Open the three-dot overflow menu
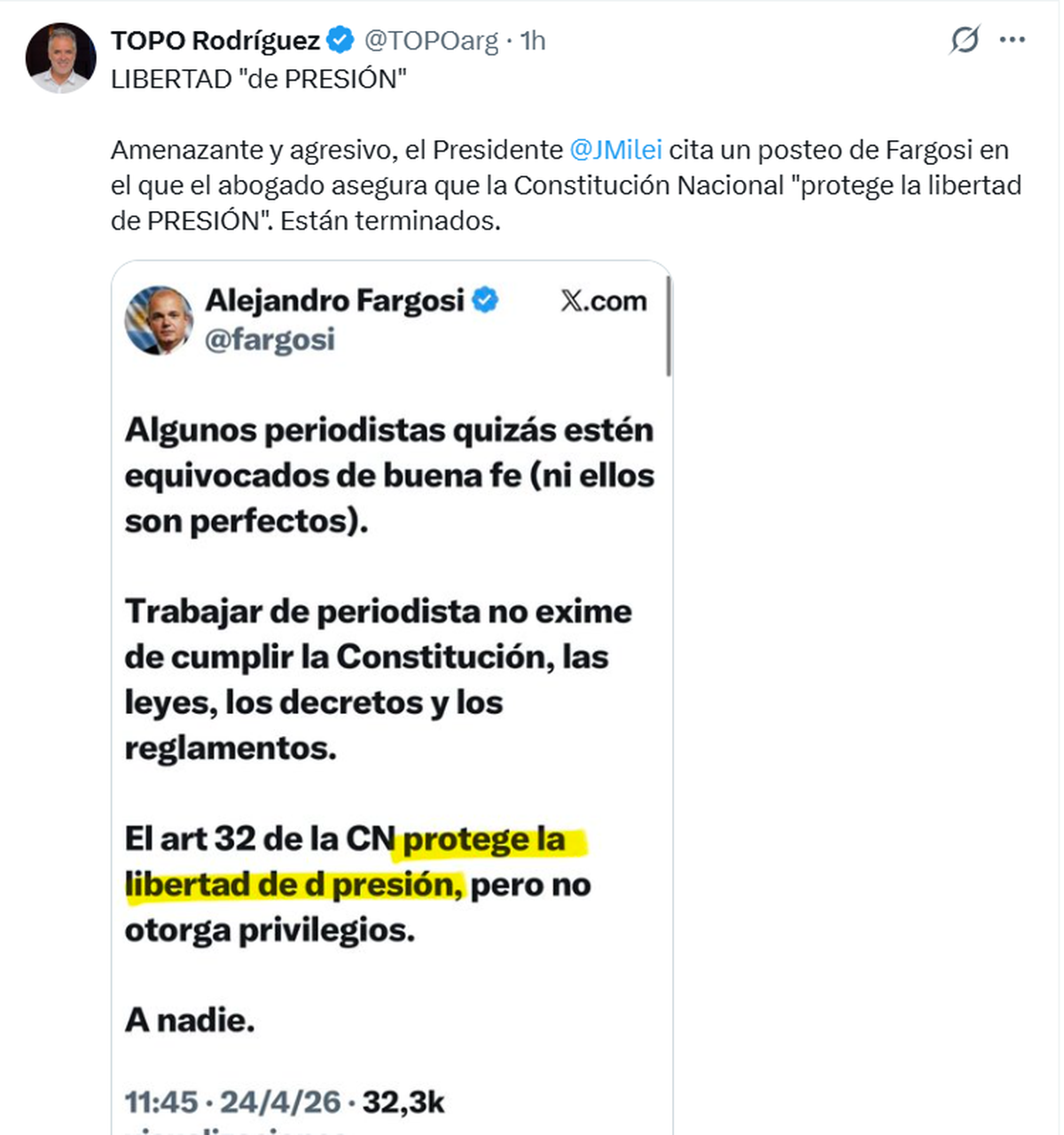 coord(1012,40)
